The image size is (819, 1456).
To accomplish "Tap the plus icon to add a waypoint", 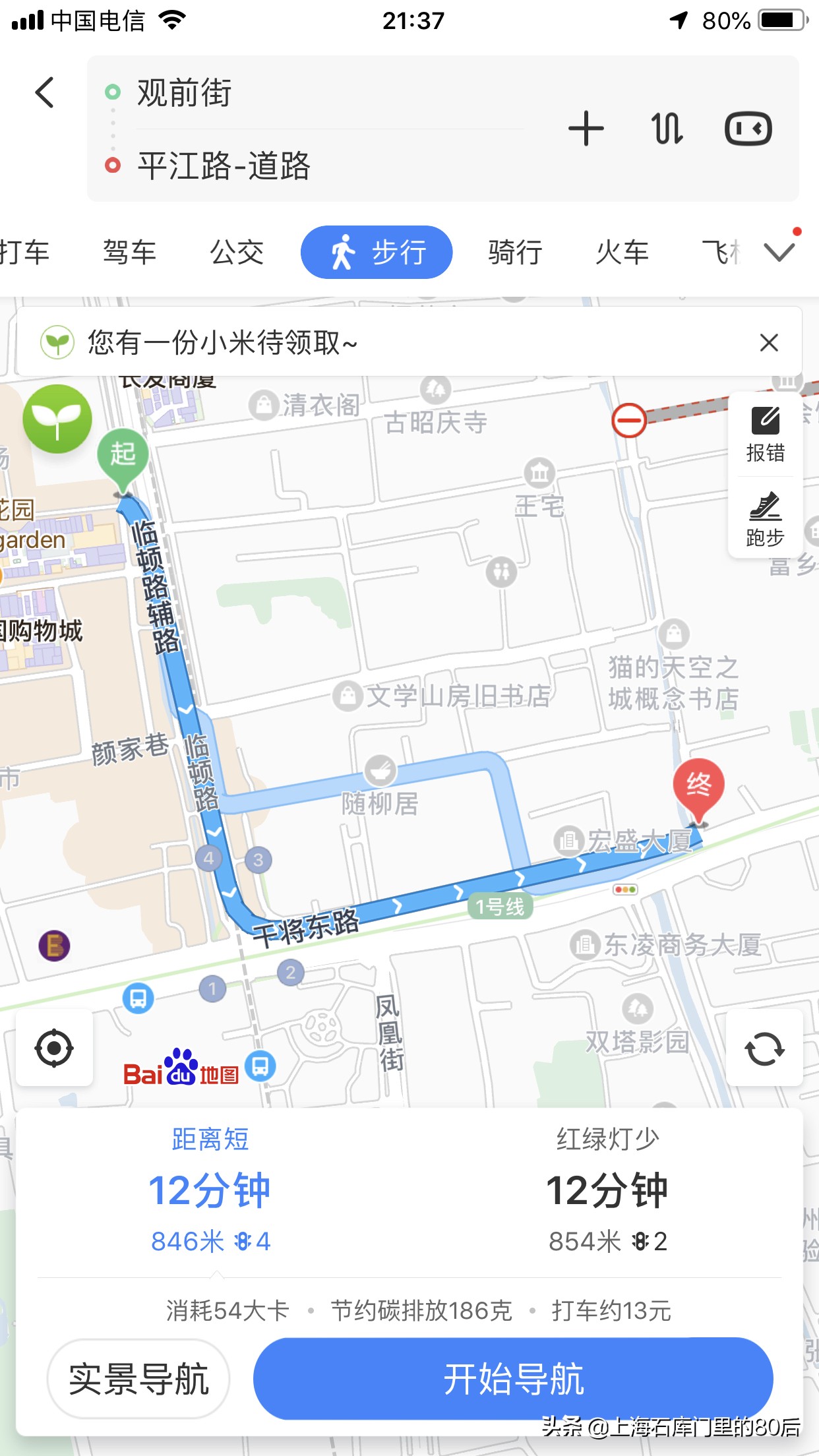I will point(587,129).
